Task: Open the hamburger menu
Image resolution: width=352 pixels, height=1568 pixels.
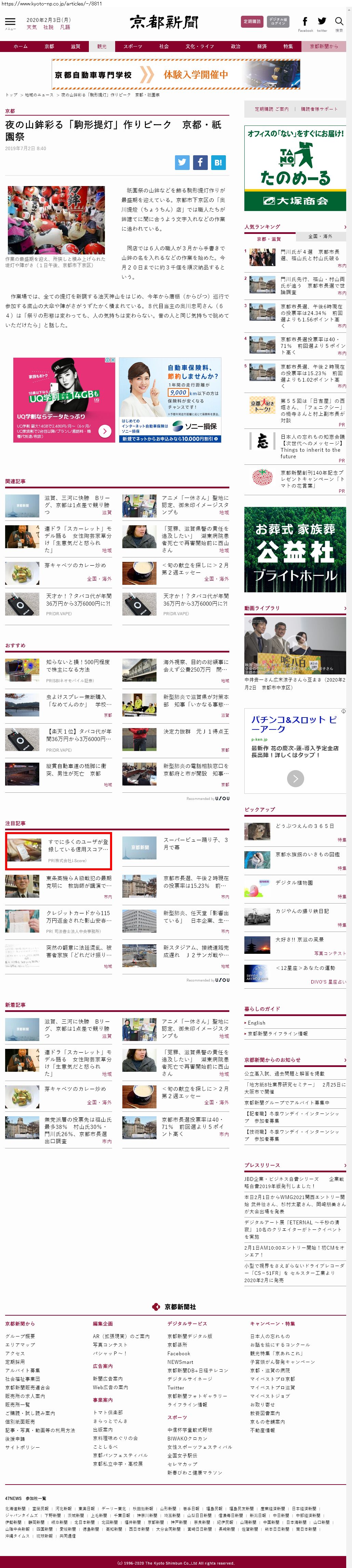Action: tap(9, 23)
